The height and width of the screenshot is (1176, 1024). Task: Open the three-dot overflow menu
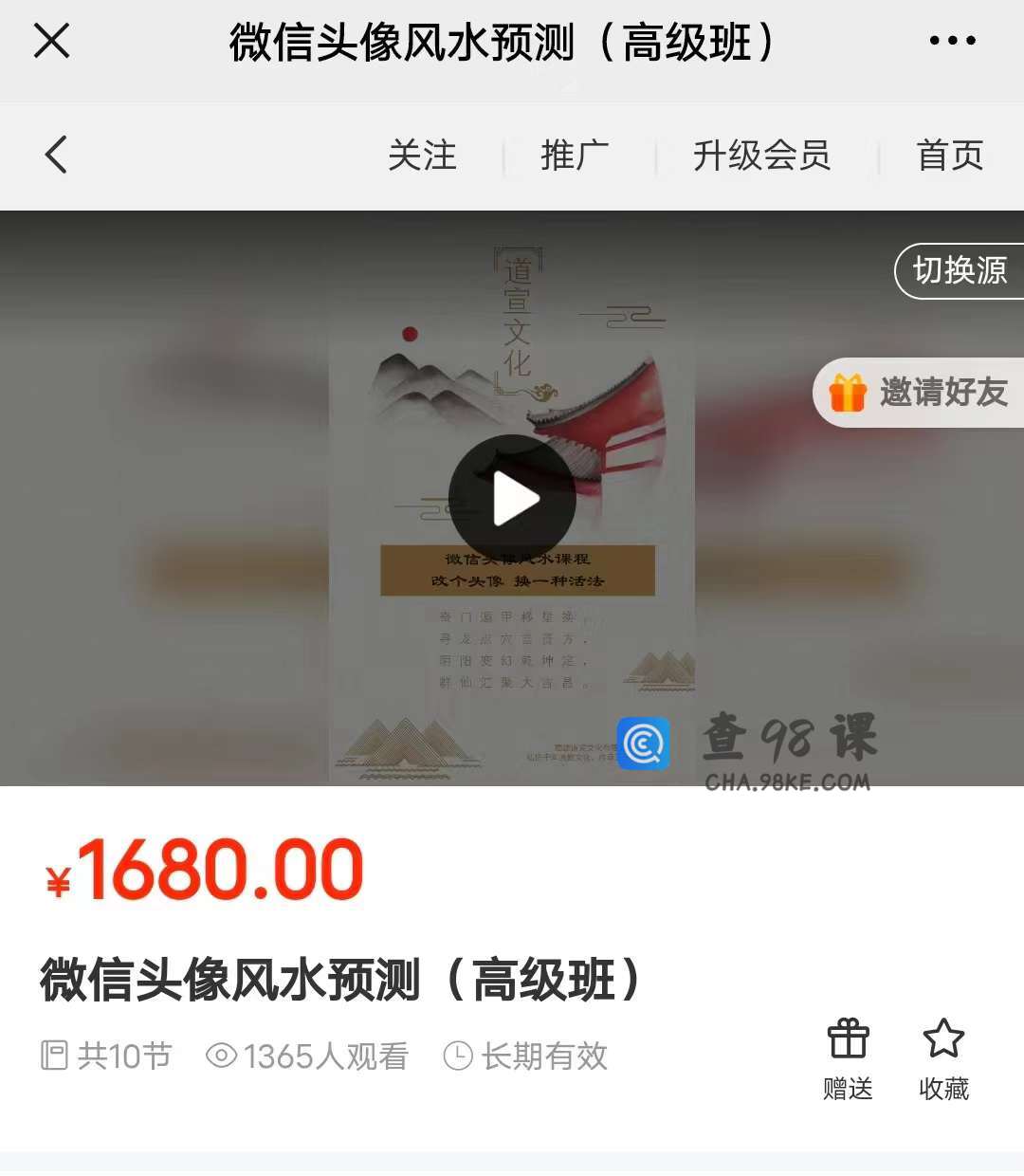click(x=952, y=41)
